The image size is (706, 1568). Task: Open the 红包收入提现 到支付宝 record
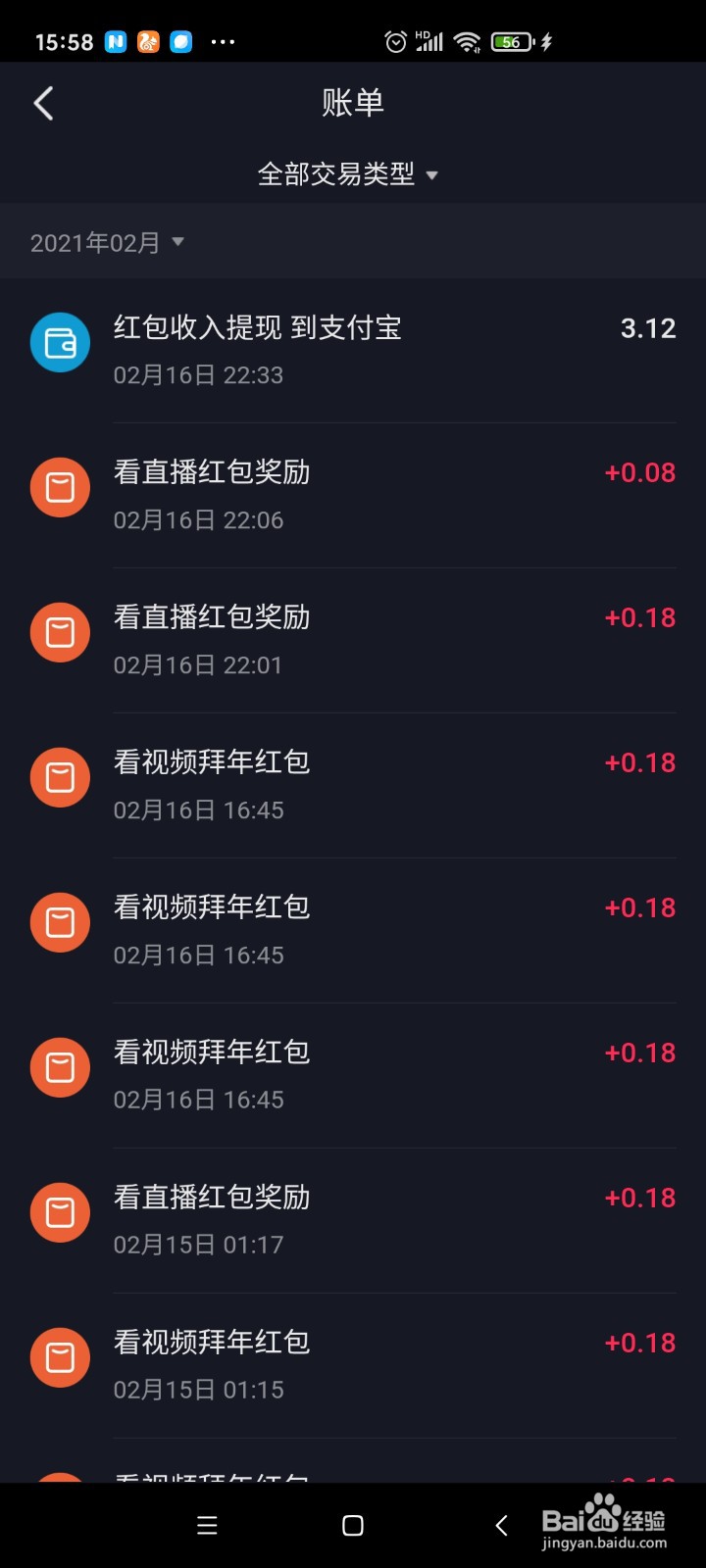point(353,351)
